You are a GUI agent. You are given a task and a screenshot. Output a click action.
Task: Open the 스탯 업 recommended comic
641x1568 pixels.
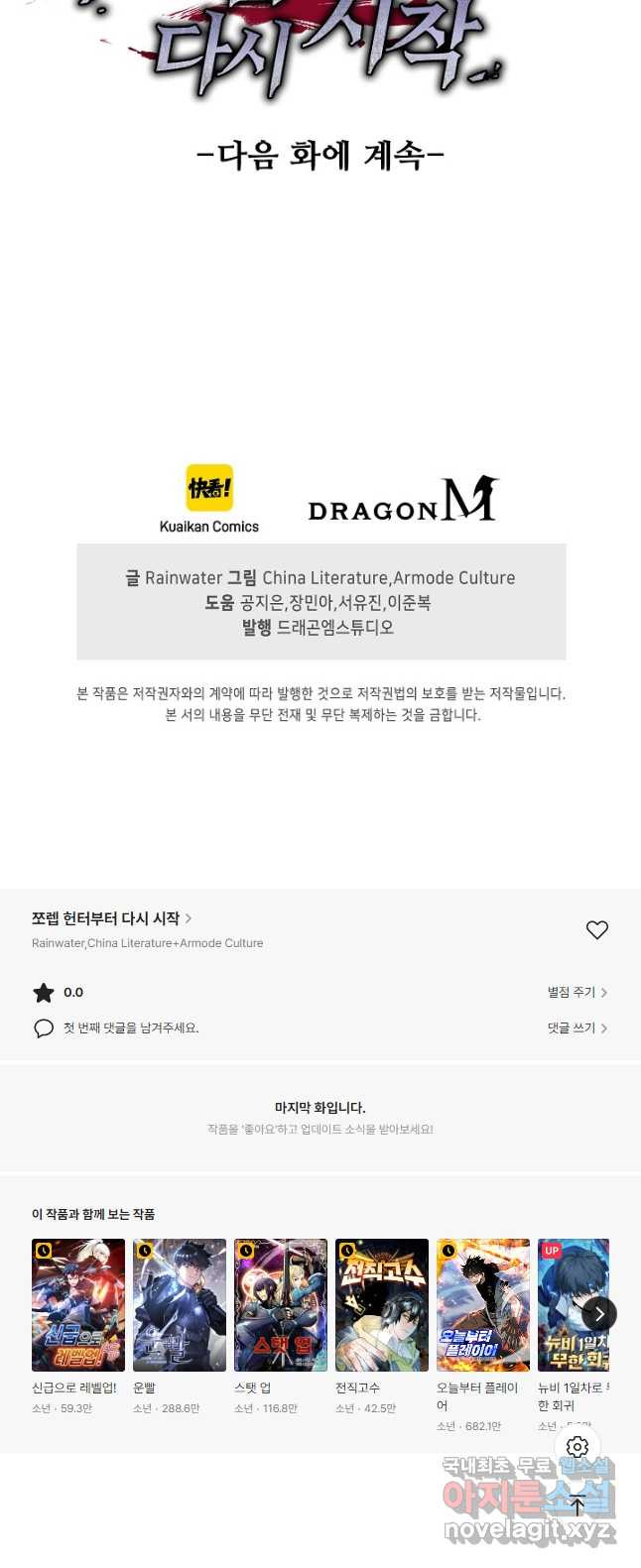(x=281, y=1305)
